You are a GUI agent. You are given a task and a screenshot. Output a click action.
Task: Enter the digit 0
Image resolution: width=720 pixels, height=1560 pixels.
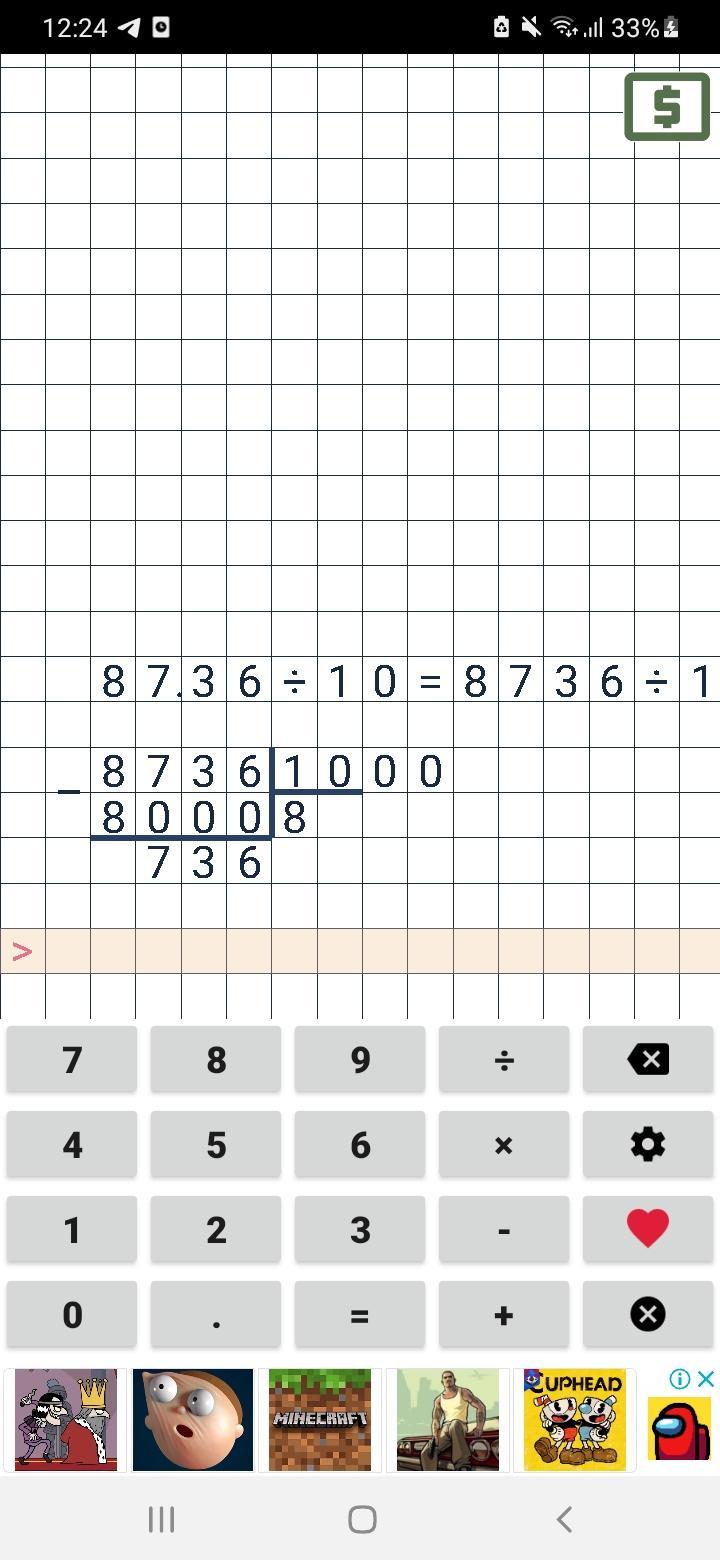coord(72,1314)
